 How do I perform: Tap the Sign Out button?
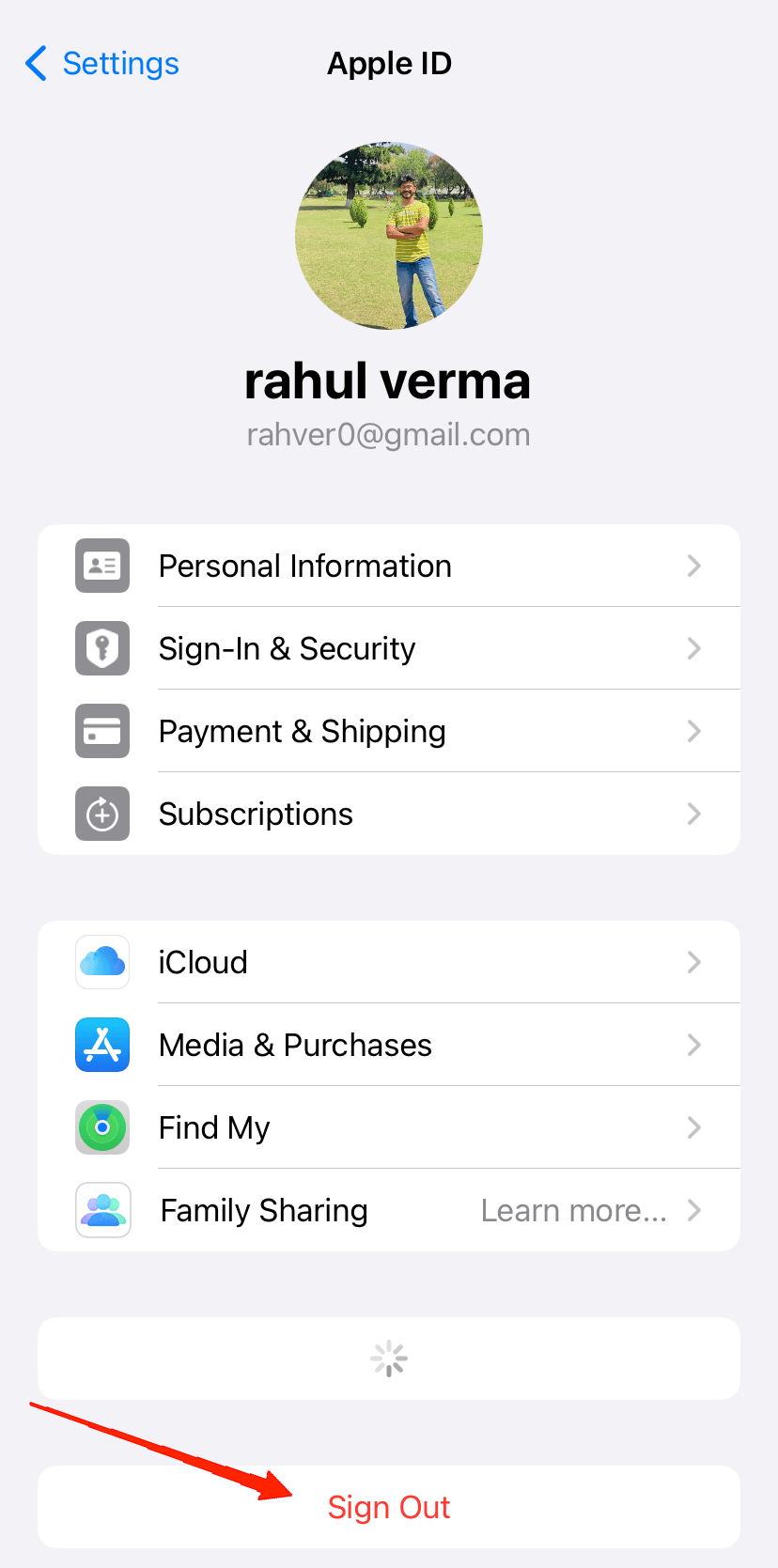point(389,1507)
